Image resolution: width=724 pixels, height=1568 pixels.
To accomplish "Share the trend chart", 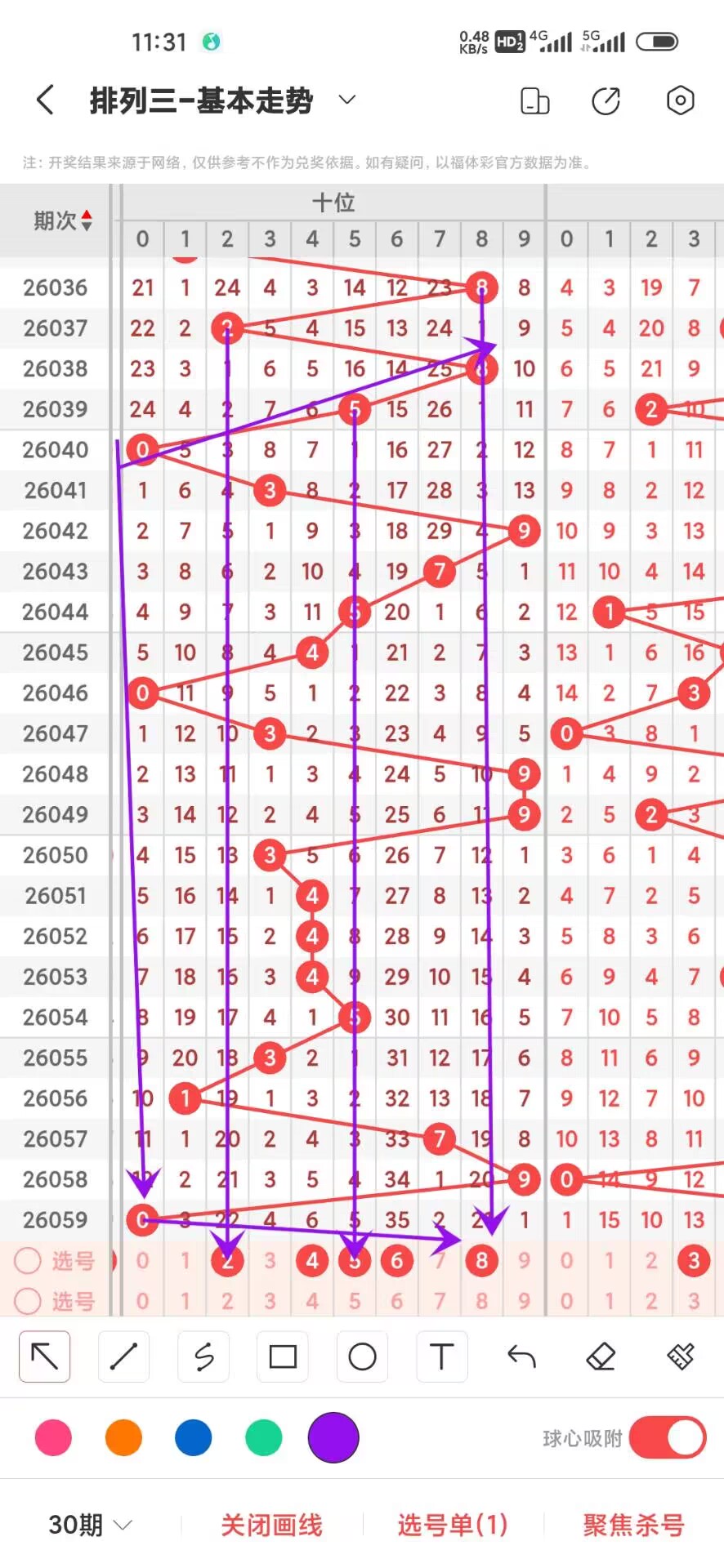I will (606, 100).
